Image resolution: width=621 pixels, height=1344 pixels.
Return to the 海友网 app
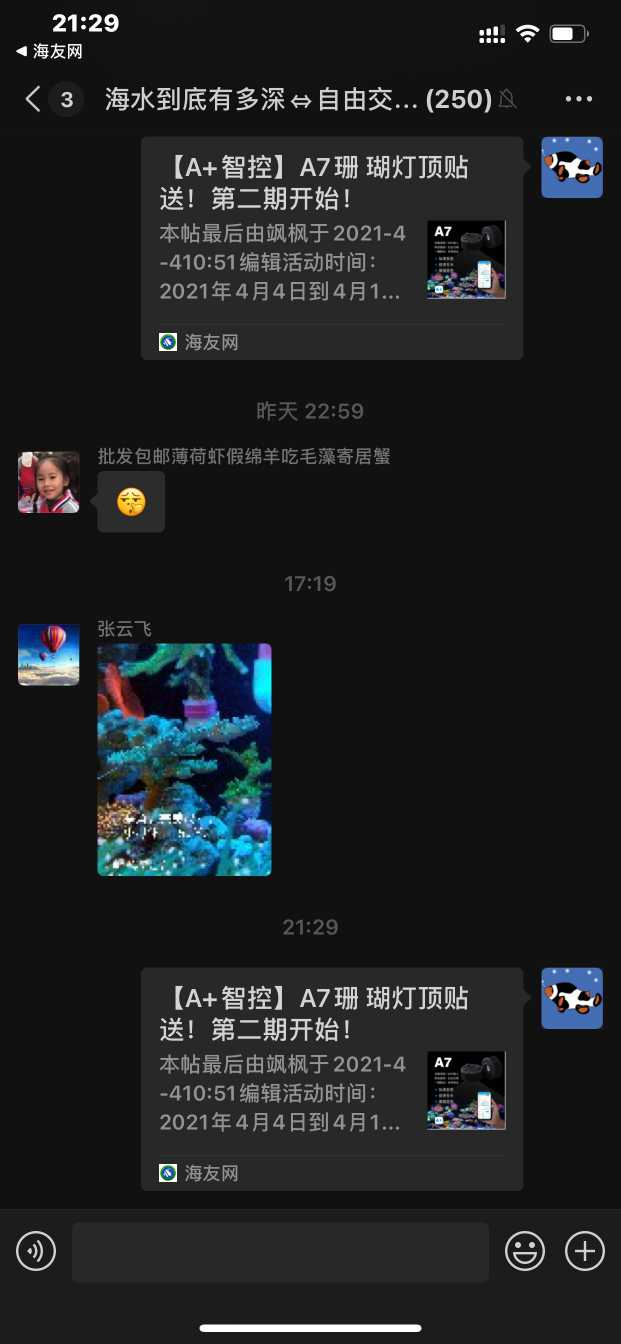point(48,51)
